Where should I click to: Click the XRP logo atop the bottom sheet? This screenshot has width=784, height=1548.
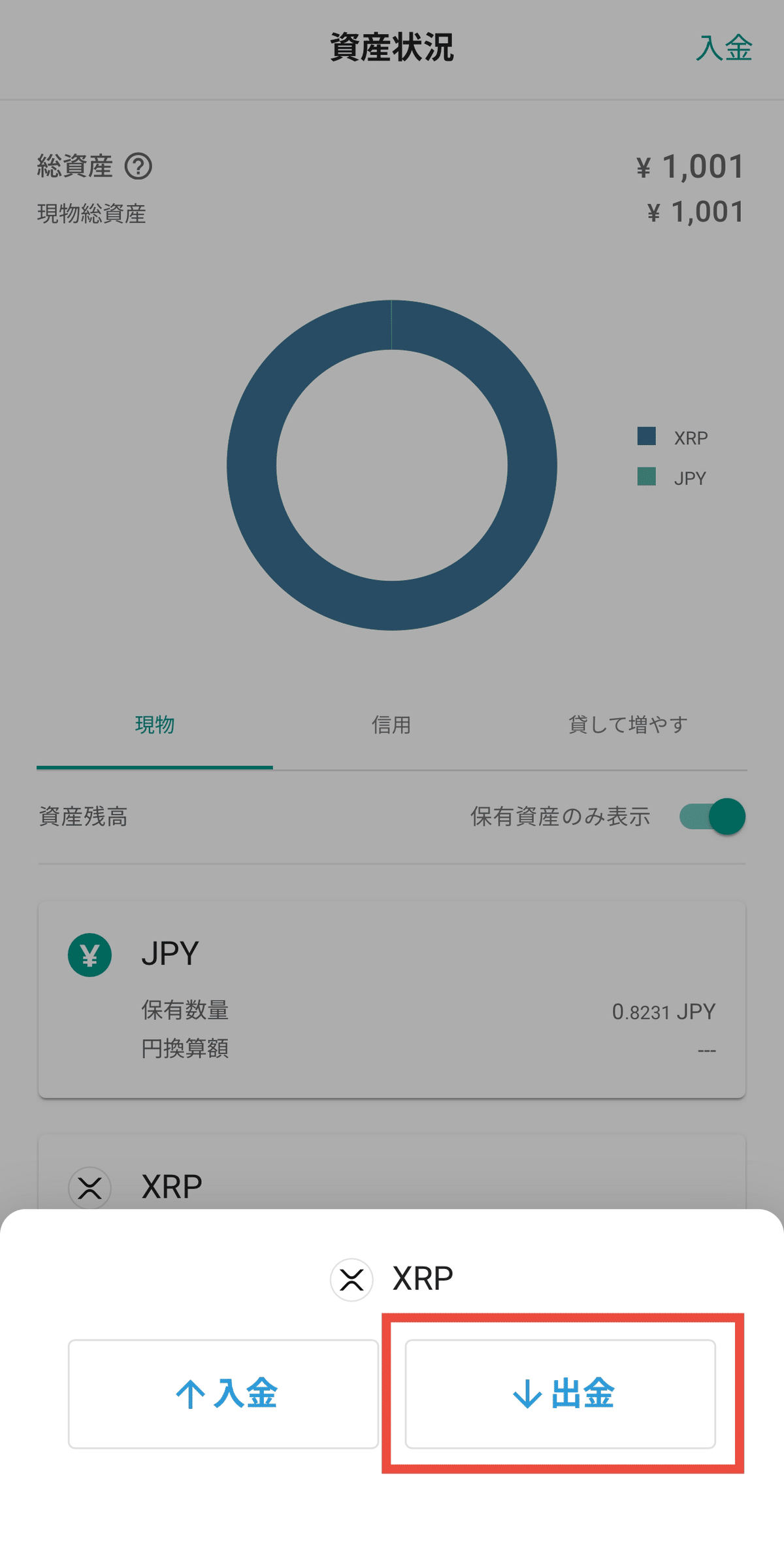[351, 1279]
